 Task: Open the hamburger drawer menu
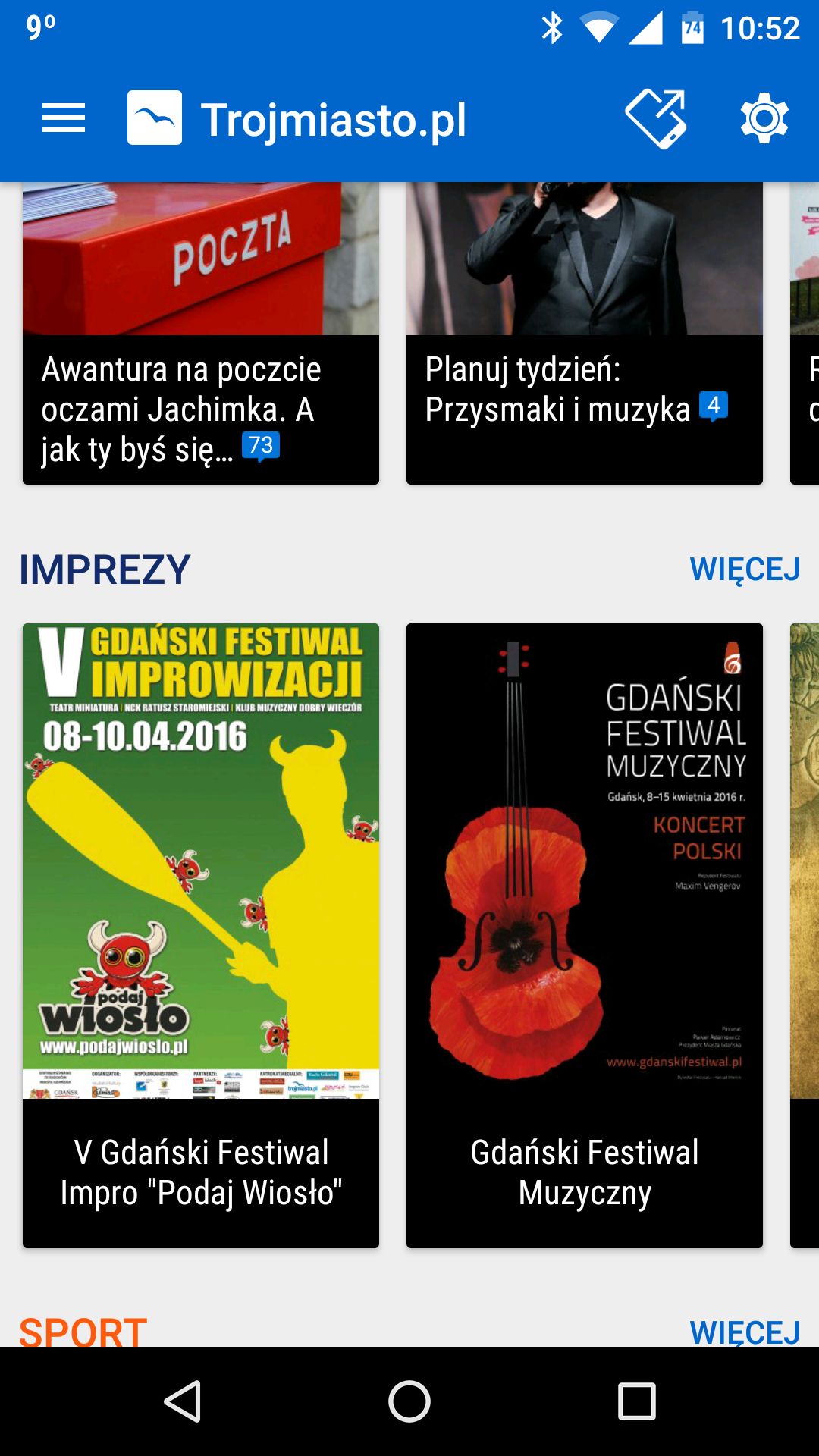click(64, 118)
